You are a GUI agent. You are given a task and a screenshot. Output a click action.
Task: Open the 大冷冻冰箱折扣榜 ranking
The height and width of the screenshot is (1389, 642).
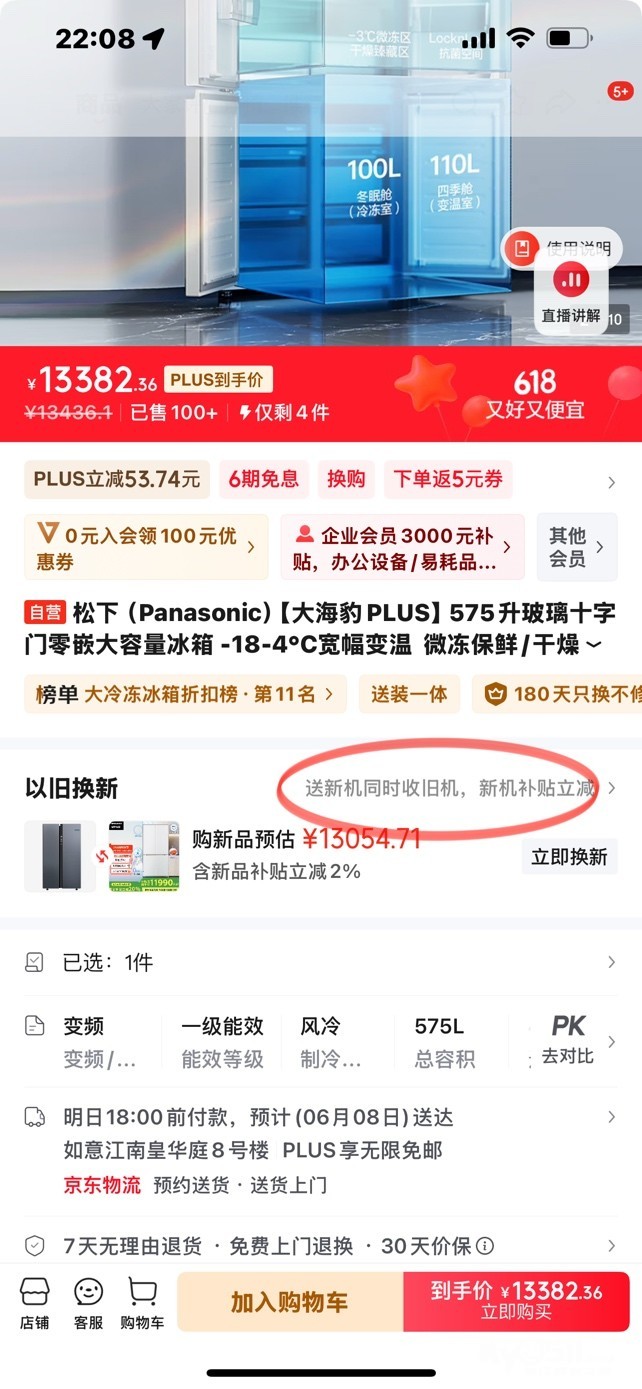186,694
